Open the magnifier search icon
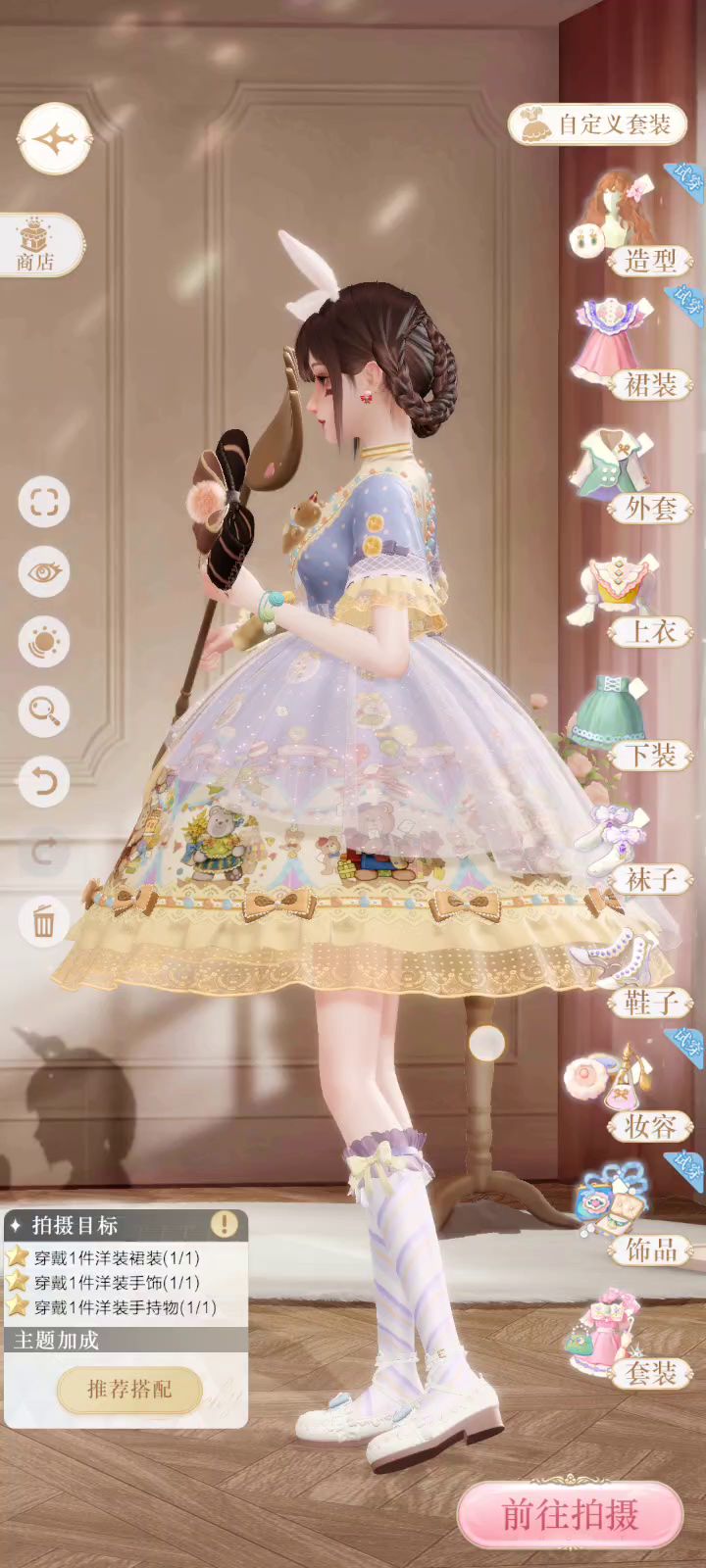Screen dimensions: 706x1568 44,711
